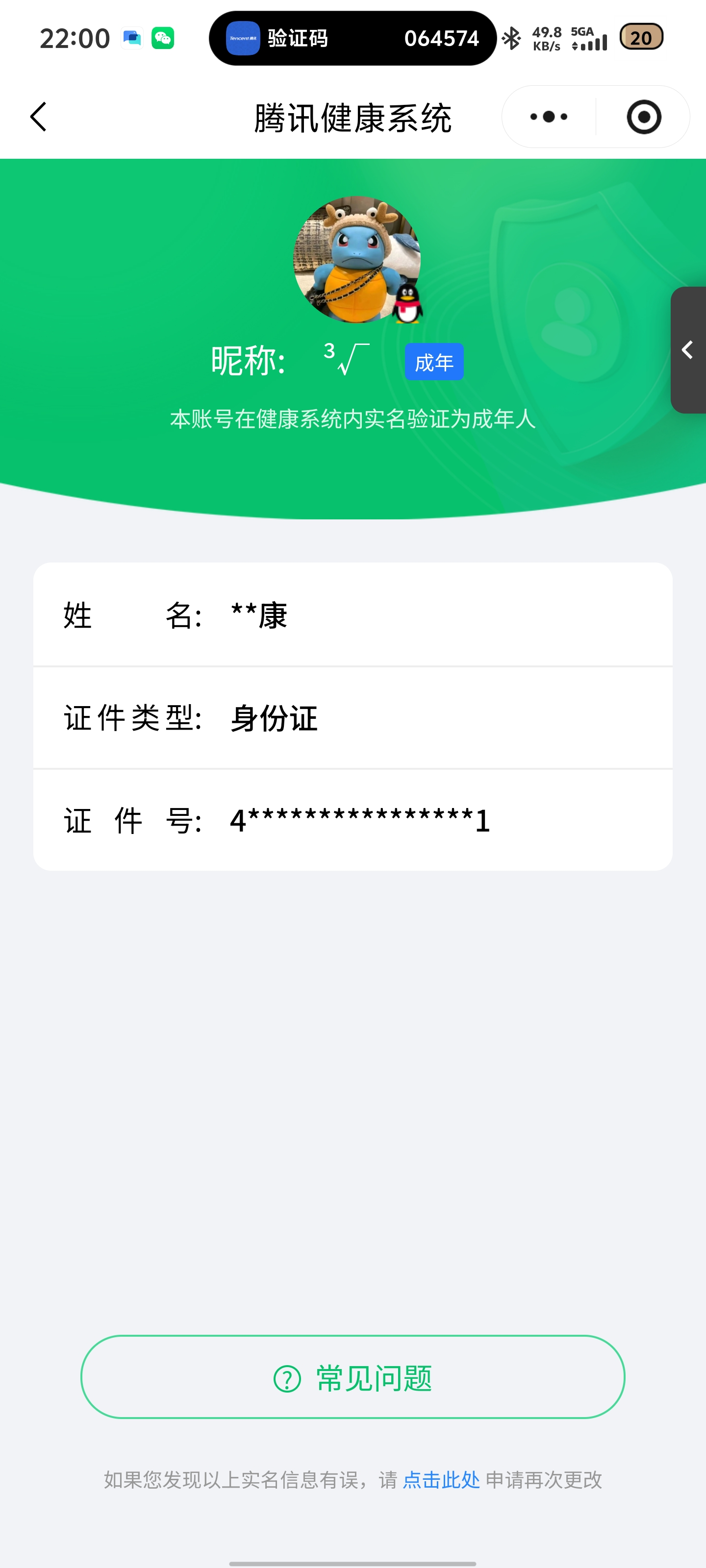Expand the 证件类型 identity document row
Screen dimensions: 706x1568
click(x=353, y=718)
